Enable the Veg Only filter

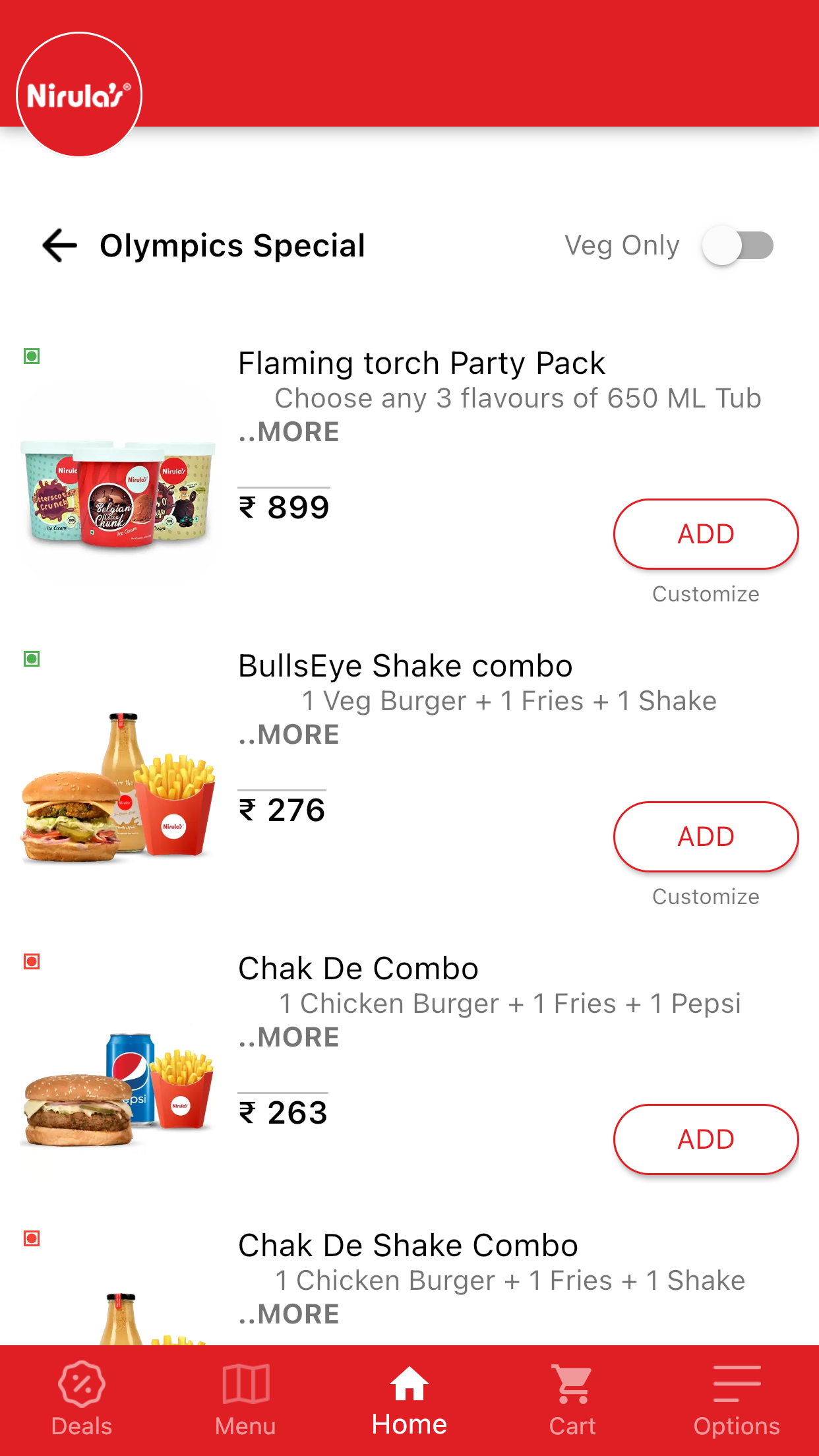738,246
